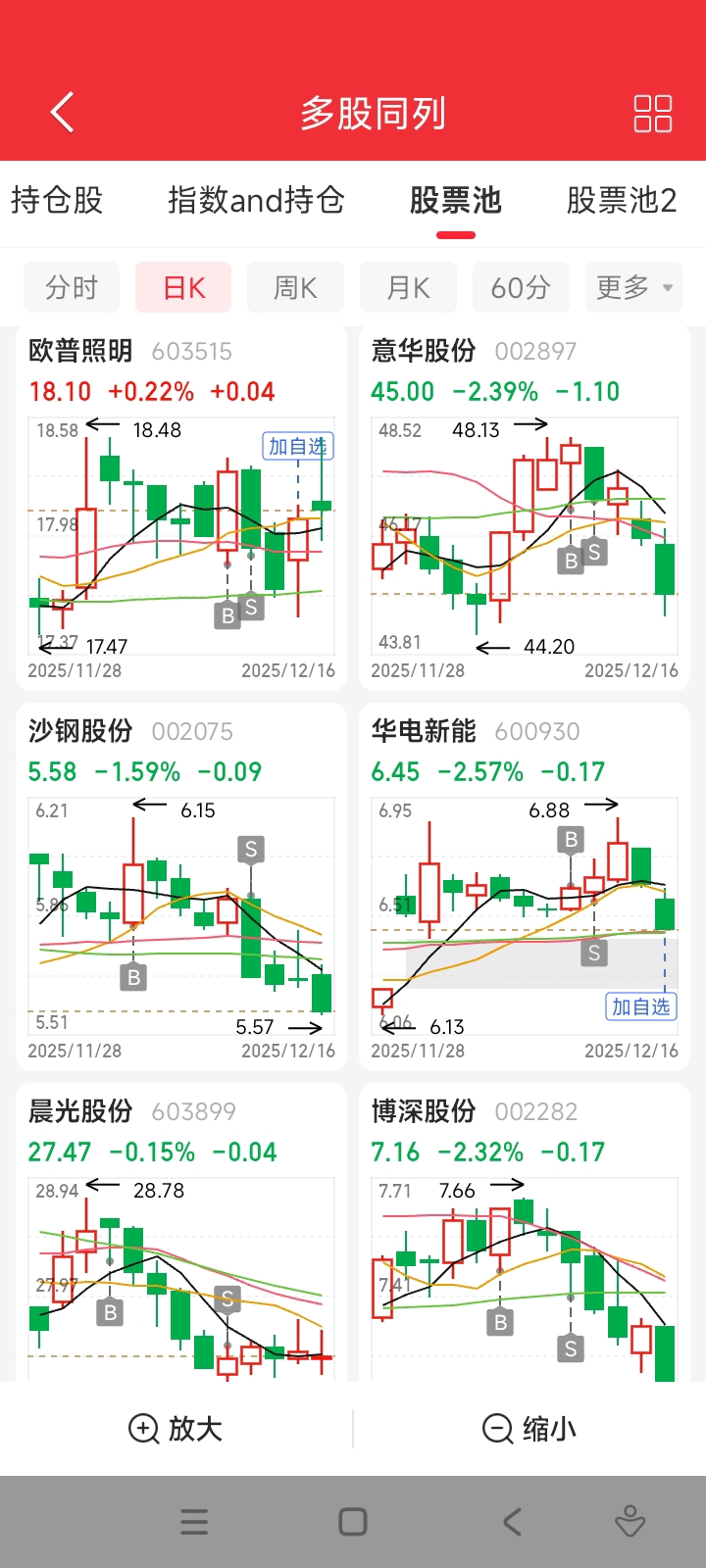Select the 周K chart period
This screenshot has width=706, height=1568.
pyautogui.click(x=295, y=287)
